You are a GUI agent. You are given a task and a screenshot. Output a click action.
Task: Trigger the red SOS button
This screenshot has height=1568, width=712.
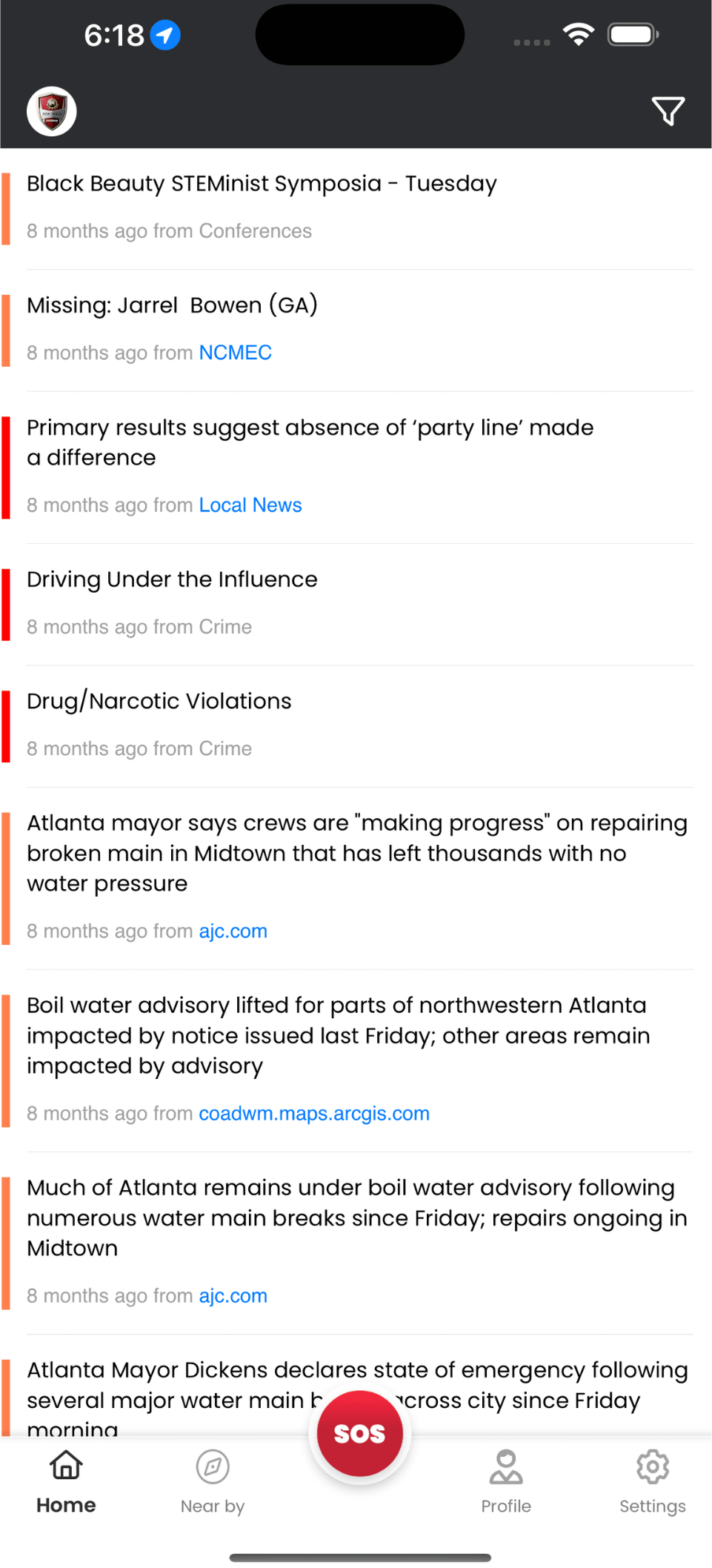[359, 1433]
